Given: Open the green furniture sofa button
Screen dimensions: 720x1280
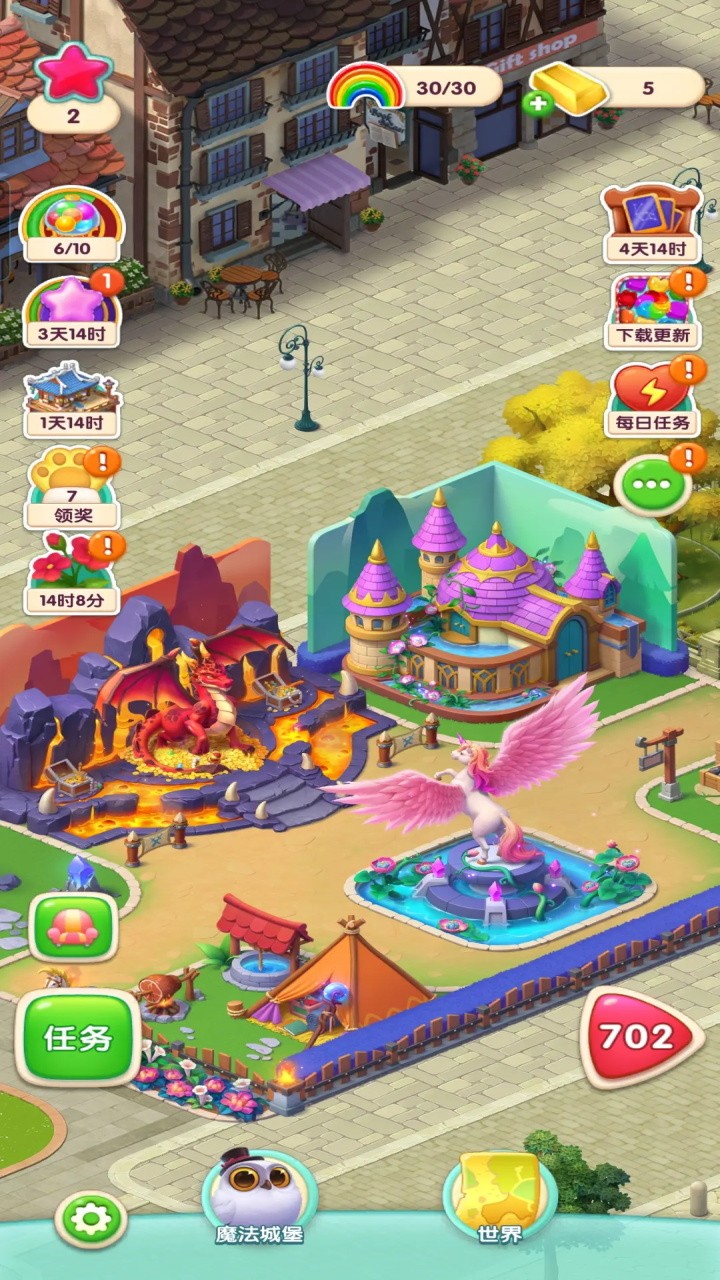Looking at the screenshot, I should (x=74, y=927).
